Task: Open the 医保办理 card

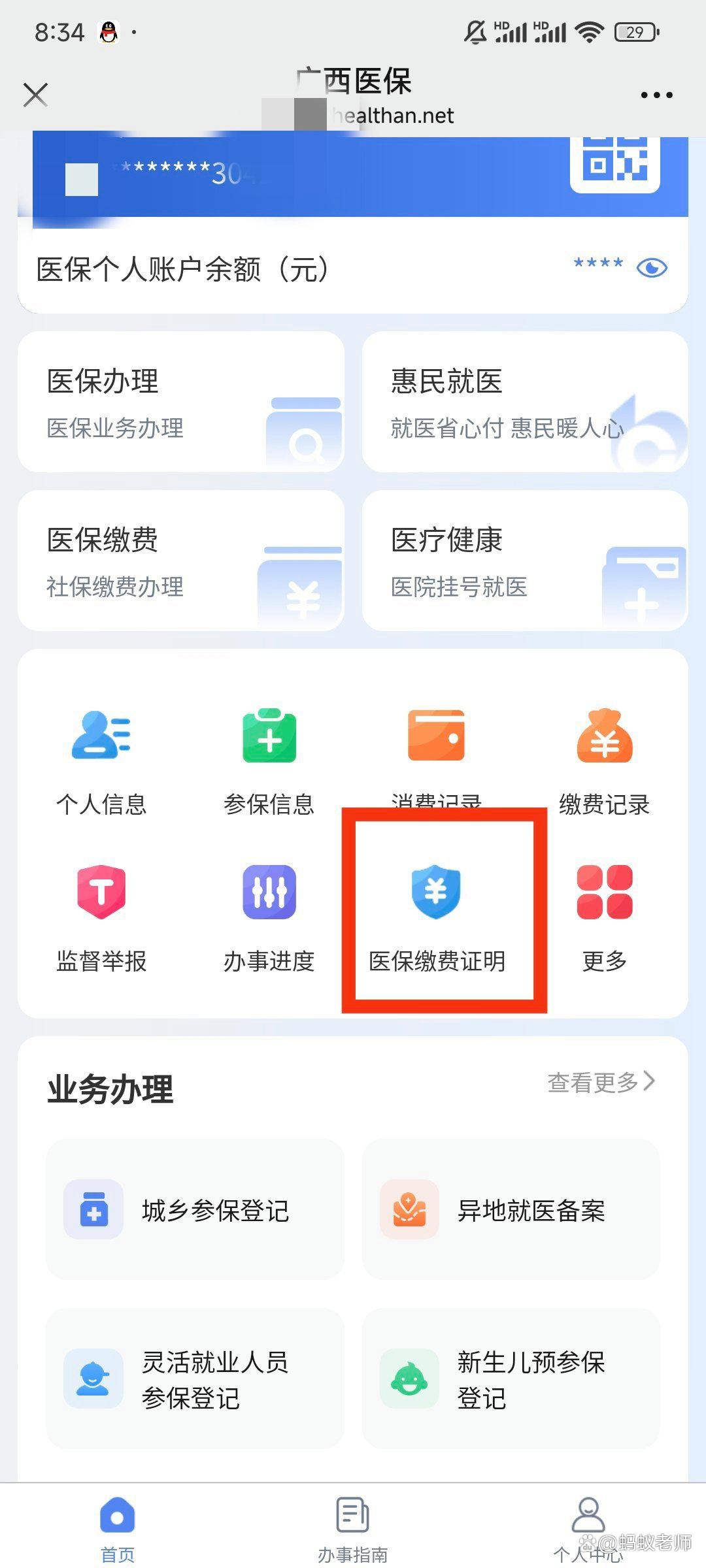Action: tap(181, 402)
